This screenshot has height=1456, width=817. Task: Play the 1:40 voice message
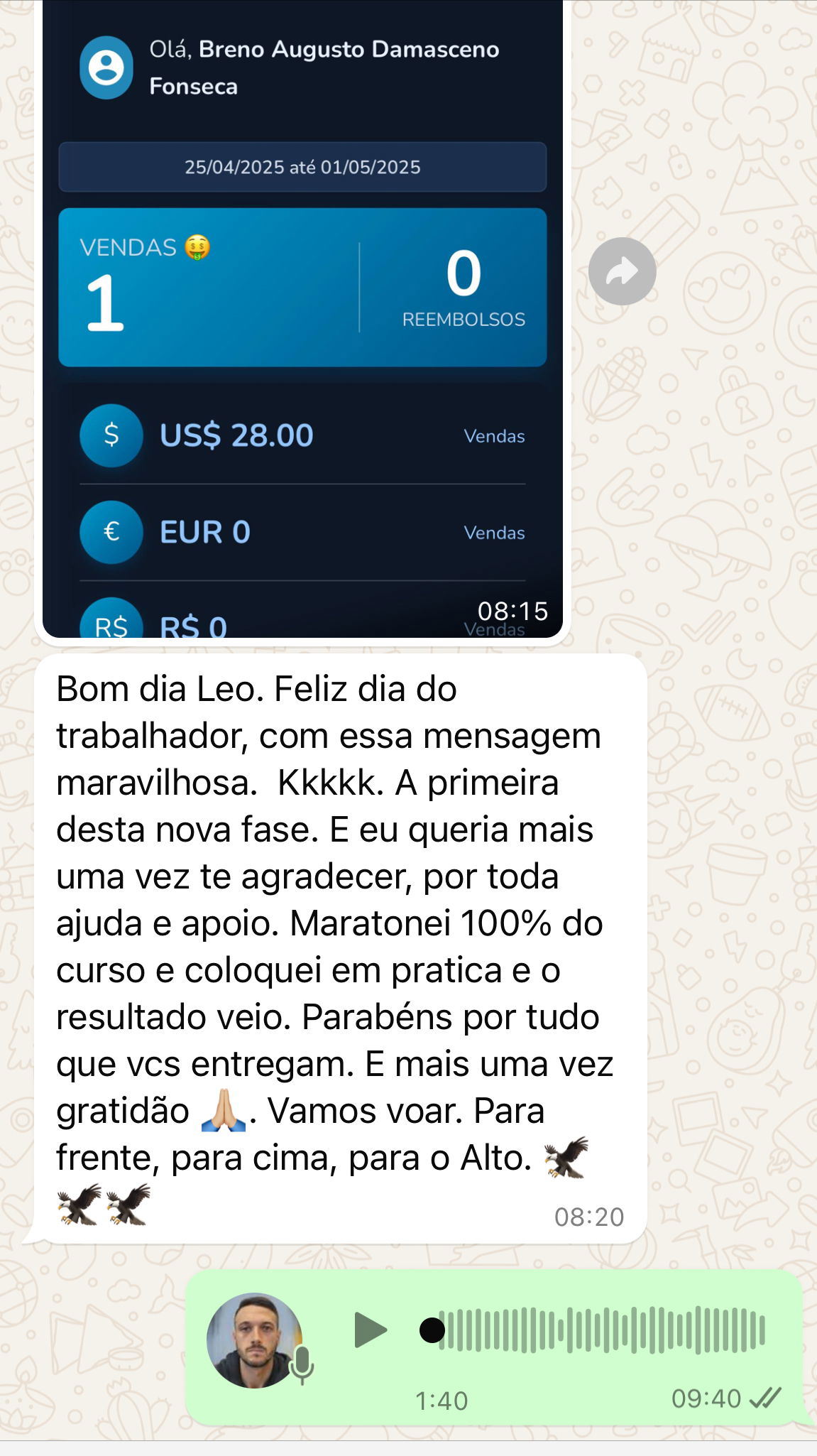[x=370, y=1330]
